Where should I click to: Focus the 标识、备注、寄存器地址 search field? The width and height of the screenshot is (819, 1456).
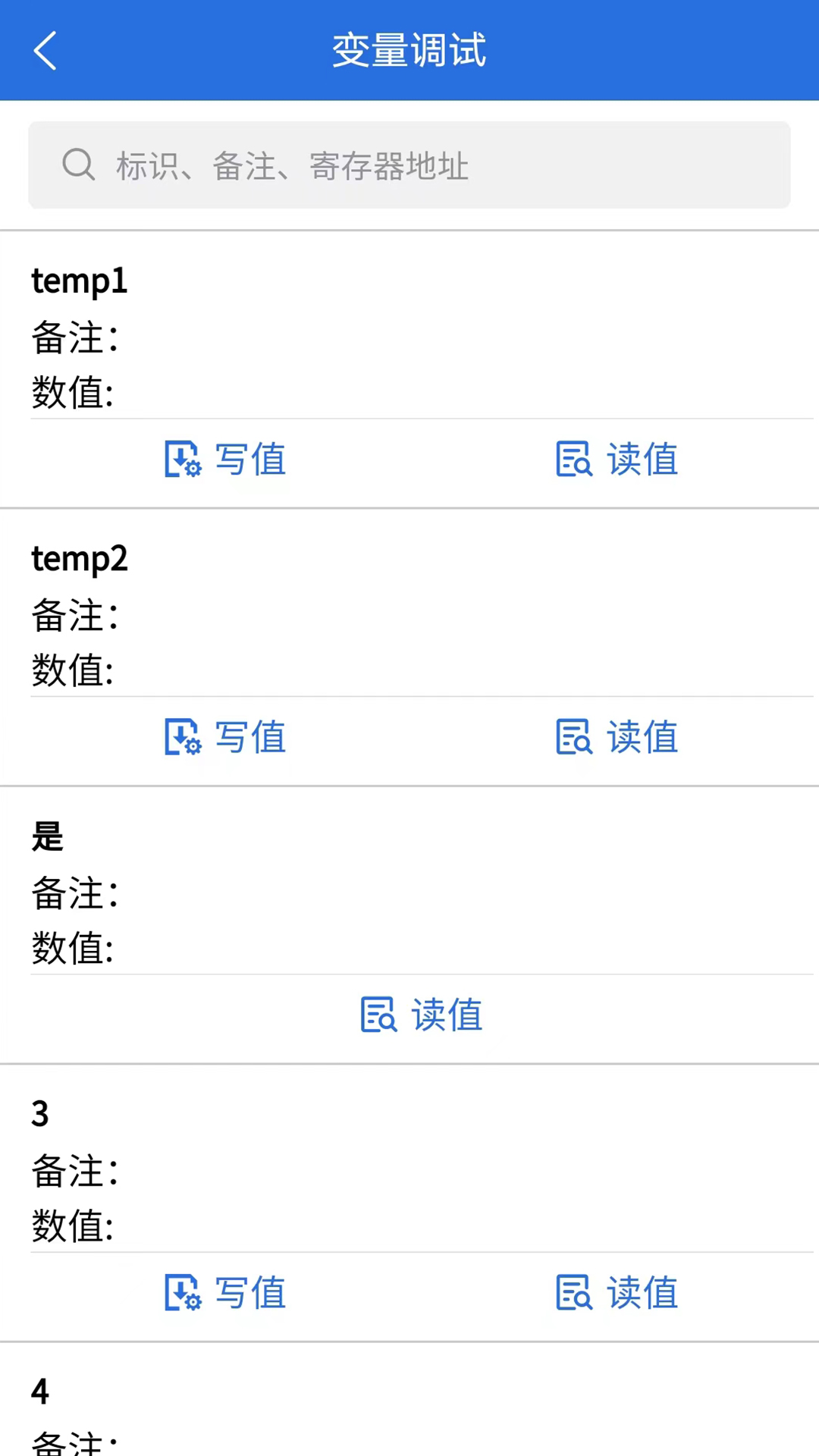pos(409,165)
